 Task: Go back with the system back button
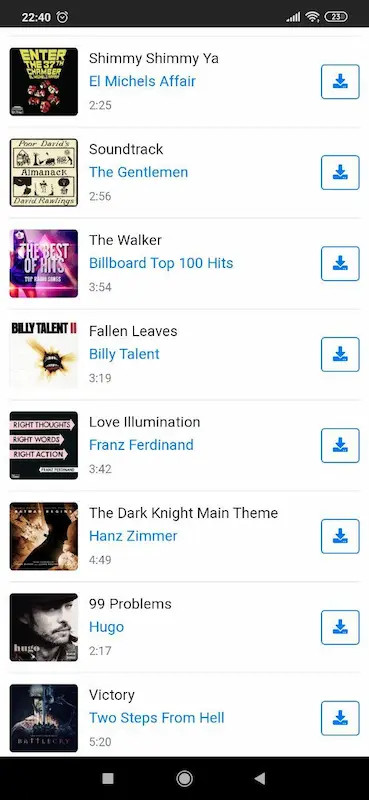(x=260, y=778)
